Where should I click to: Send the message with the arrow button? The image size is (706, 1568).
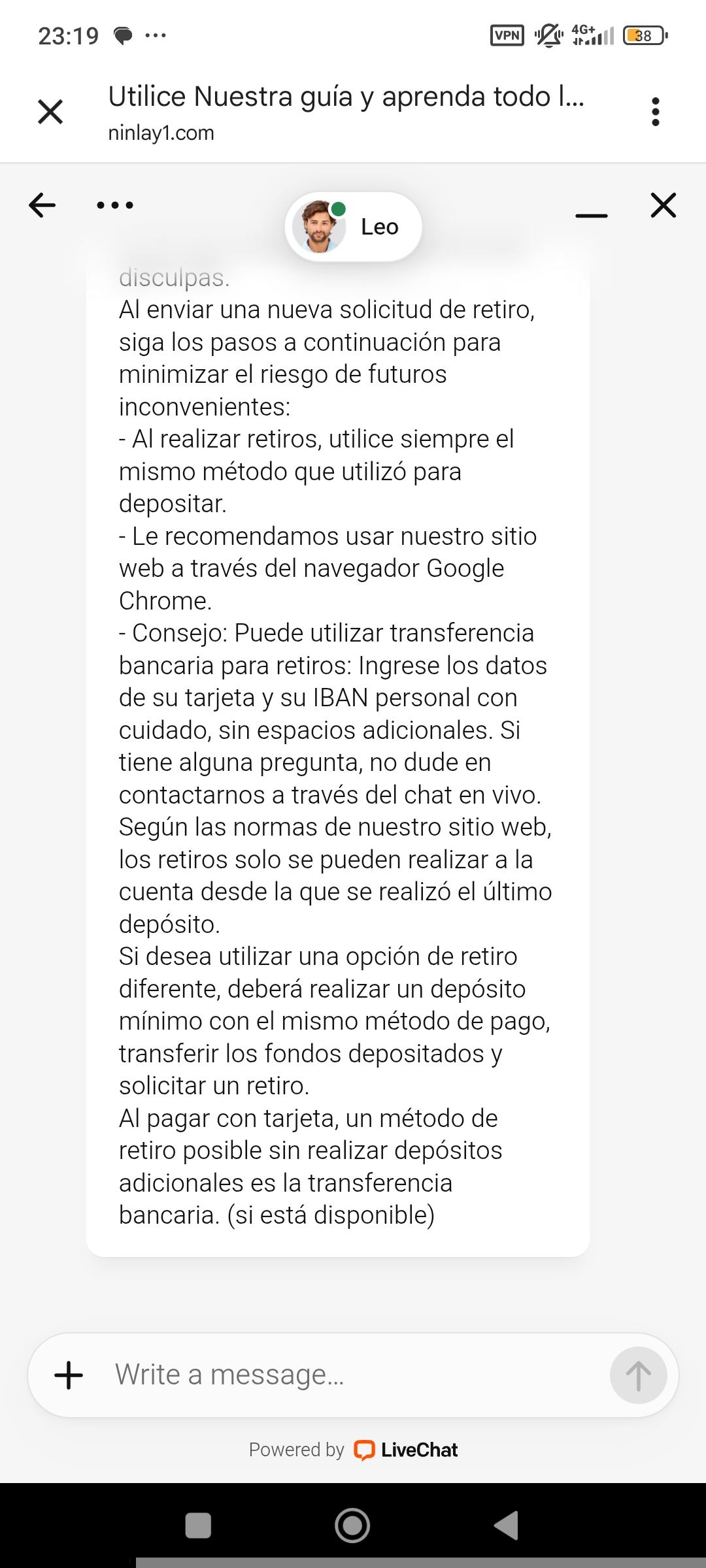(638, 1375)
